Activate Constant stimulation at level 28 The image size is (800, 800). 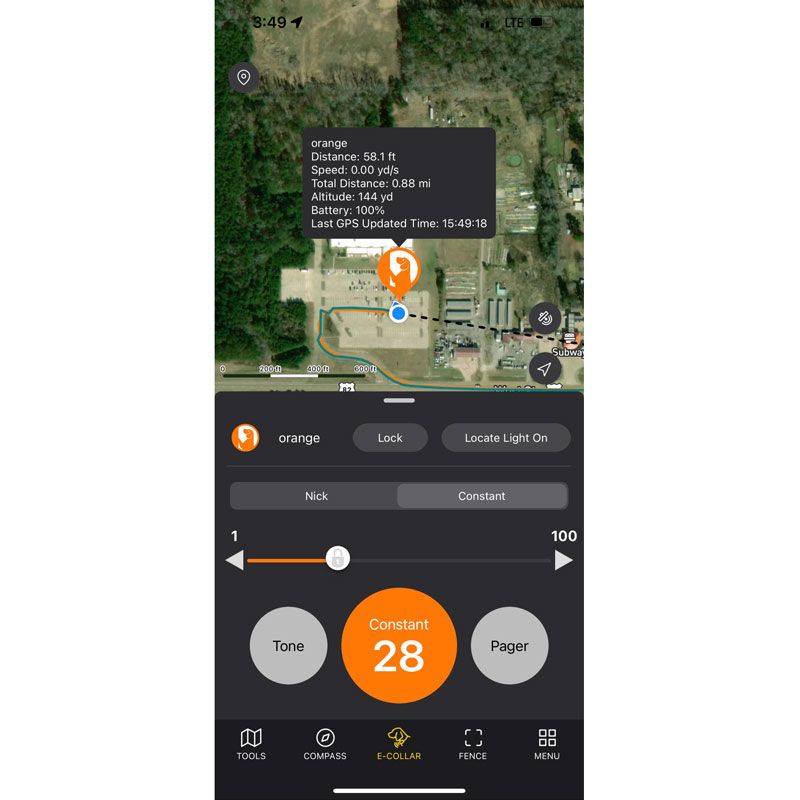pyautogui.click(x=399, y=645)
